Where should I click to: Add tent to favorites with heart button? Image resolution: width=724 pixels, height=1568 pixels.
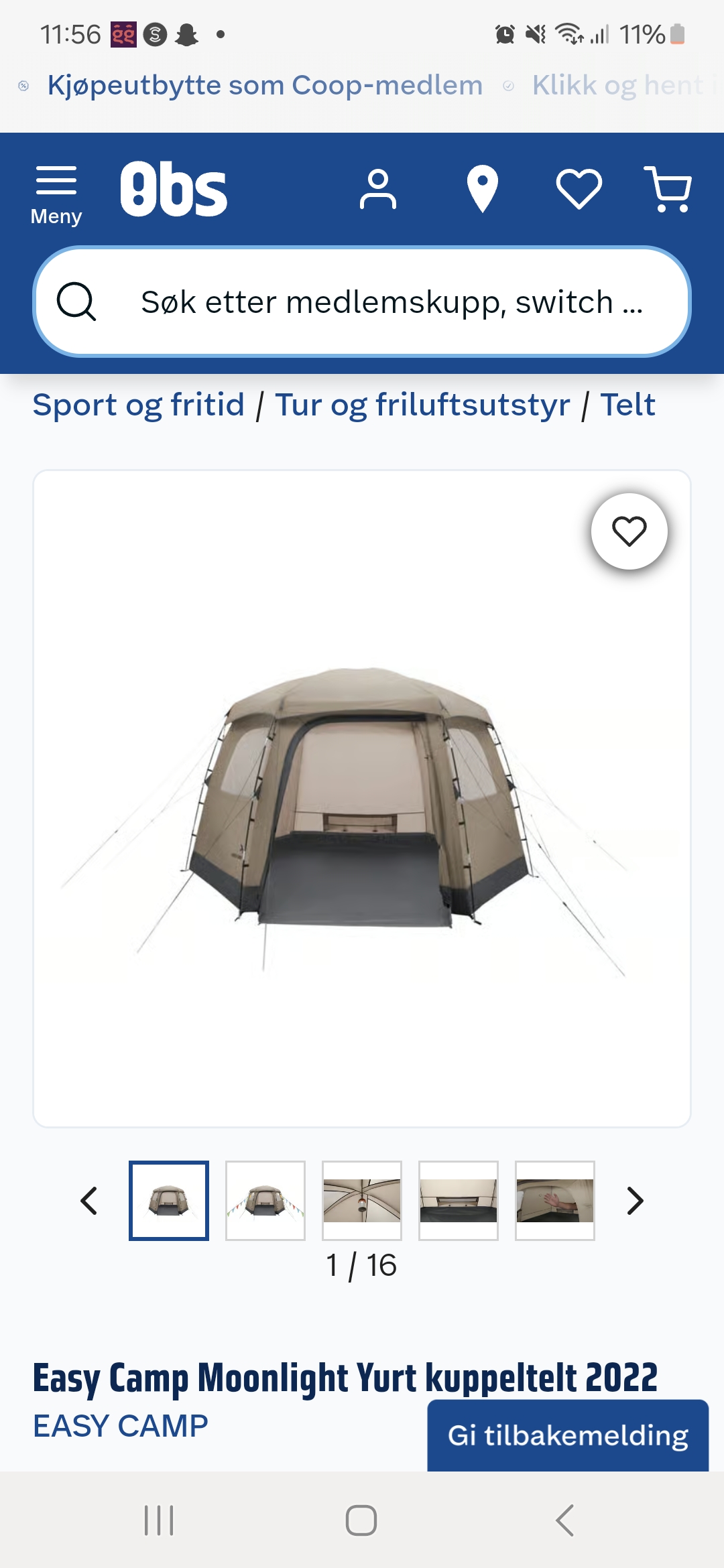(629, 531)
